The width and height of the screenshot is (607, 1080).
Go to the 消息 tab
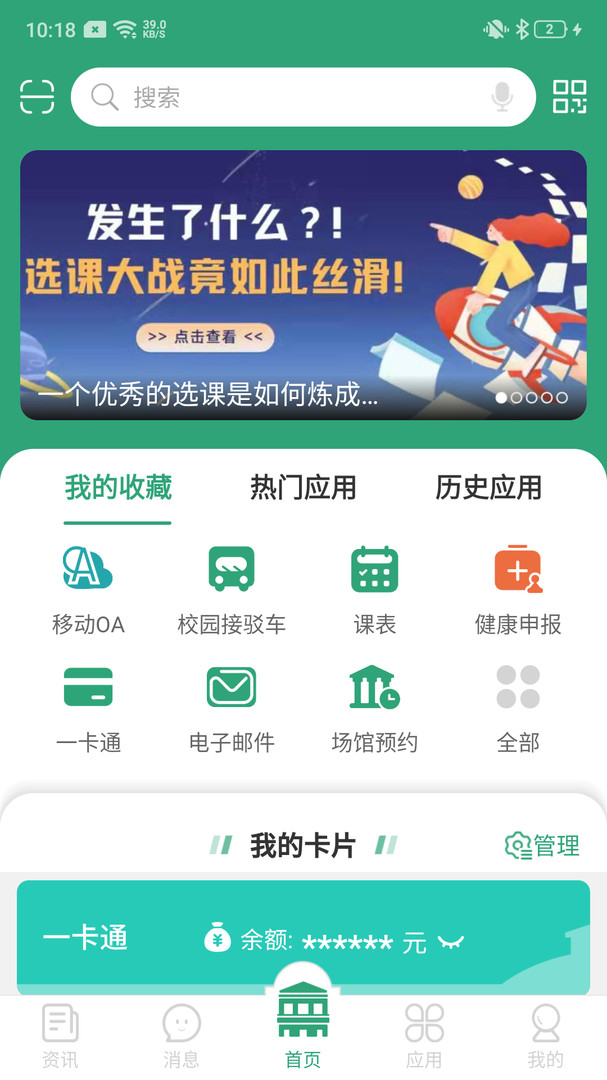coord(181,1037)
